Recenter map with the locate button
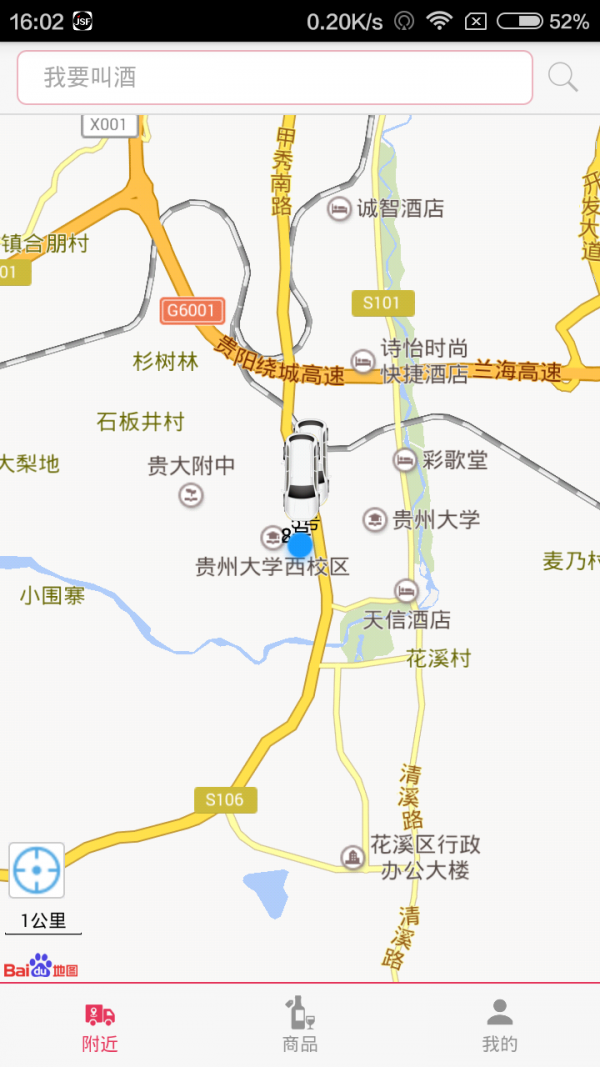 pos(37,870)
